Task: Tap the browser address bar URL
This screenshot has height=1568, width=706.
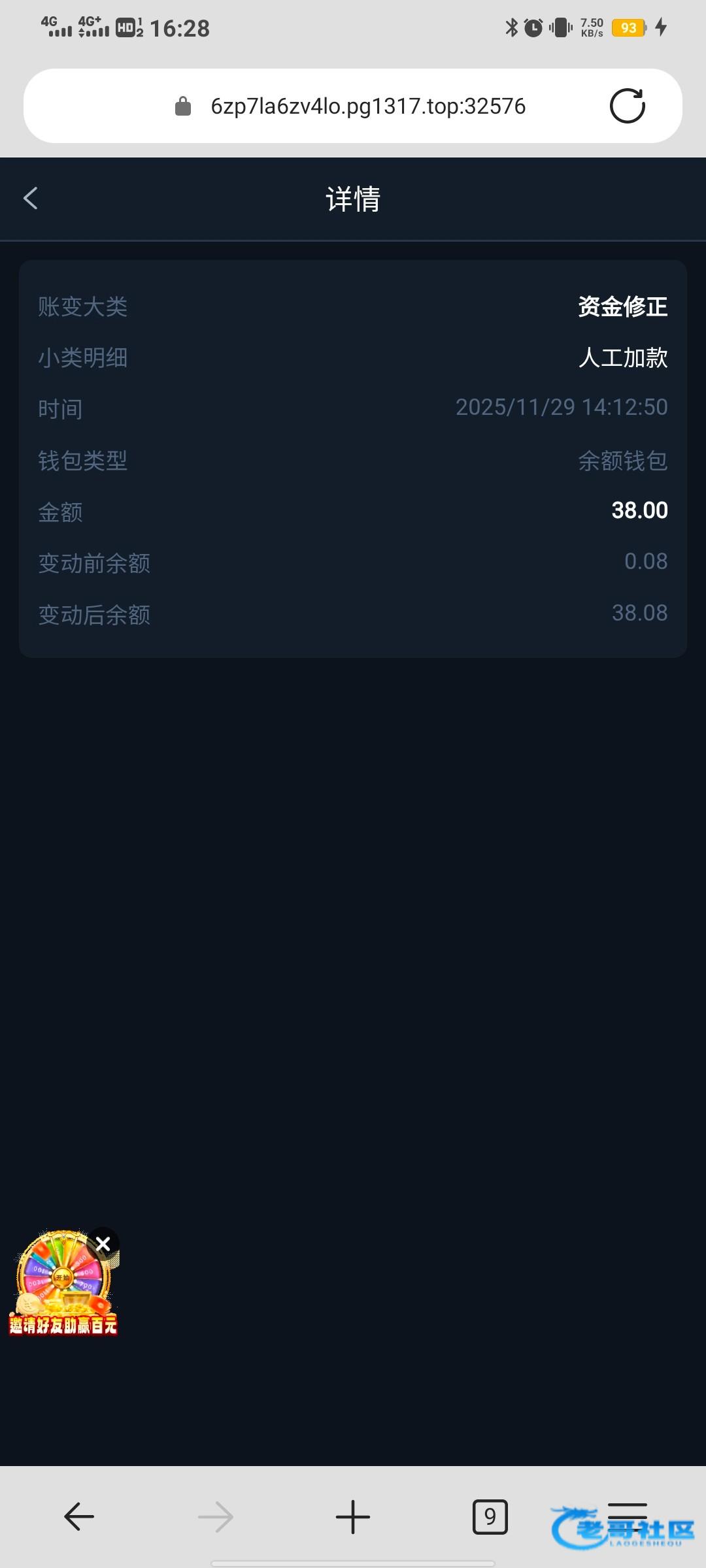Action: (x=367, y=106)
